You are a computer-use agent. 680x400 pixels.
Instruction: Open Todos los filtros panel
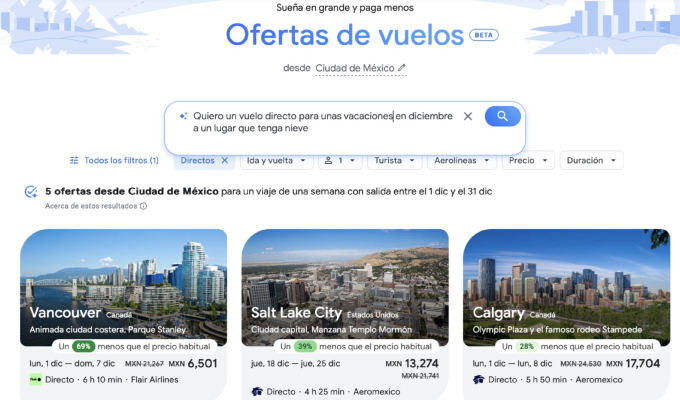click(114, 160)
